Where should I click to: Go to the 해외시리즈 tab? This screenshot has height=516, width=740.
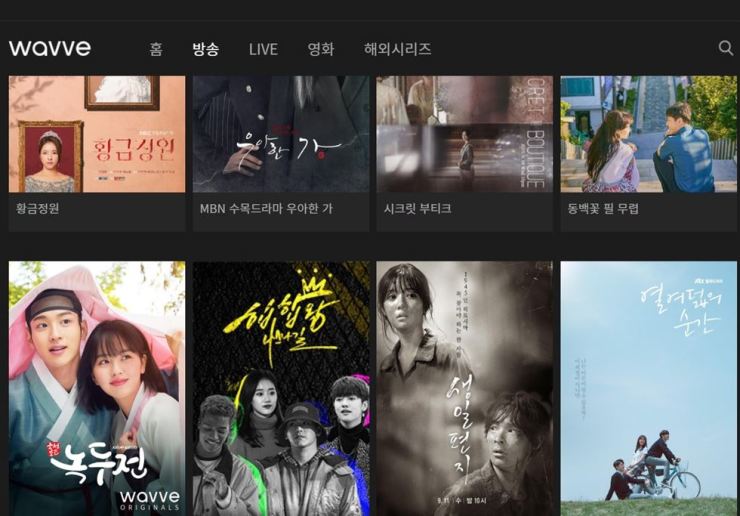pos(397,49)
